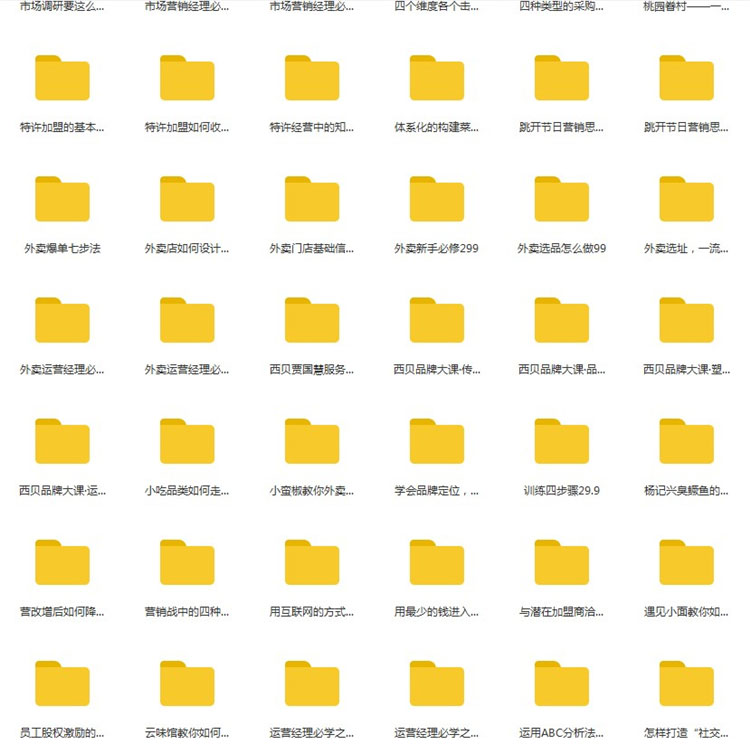This screenshot has height=753, width=750.
Task: Select the 训练四步骤29.9 folder
Action: point(562,441)
